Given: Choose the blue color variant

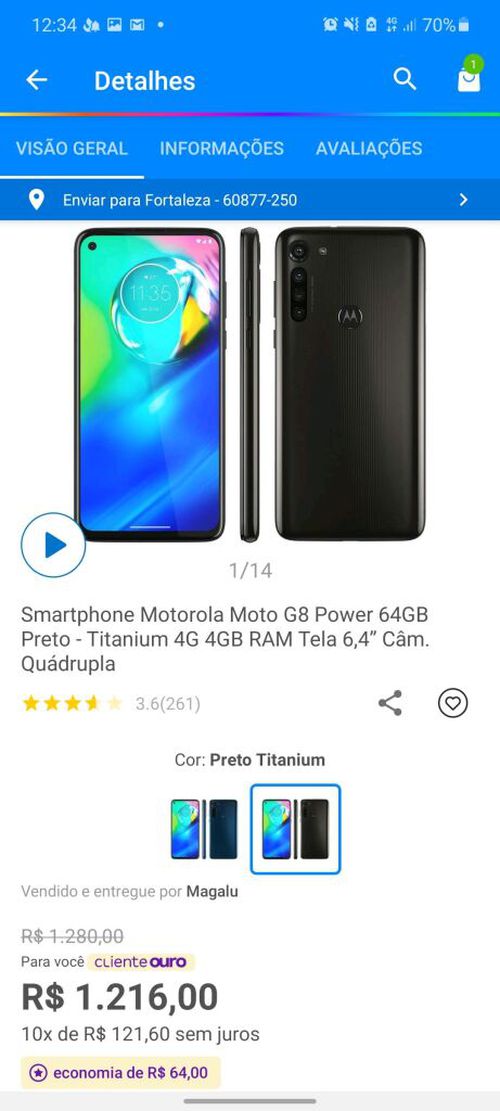Looking at the screenshot, I should [204, 829].
